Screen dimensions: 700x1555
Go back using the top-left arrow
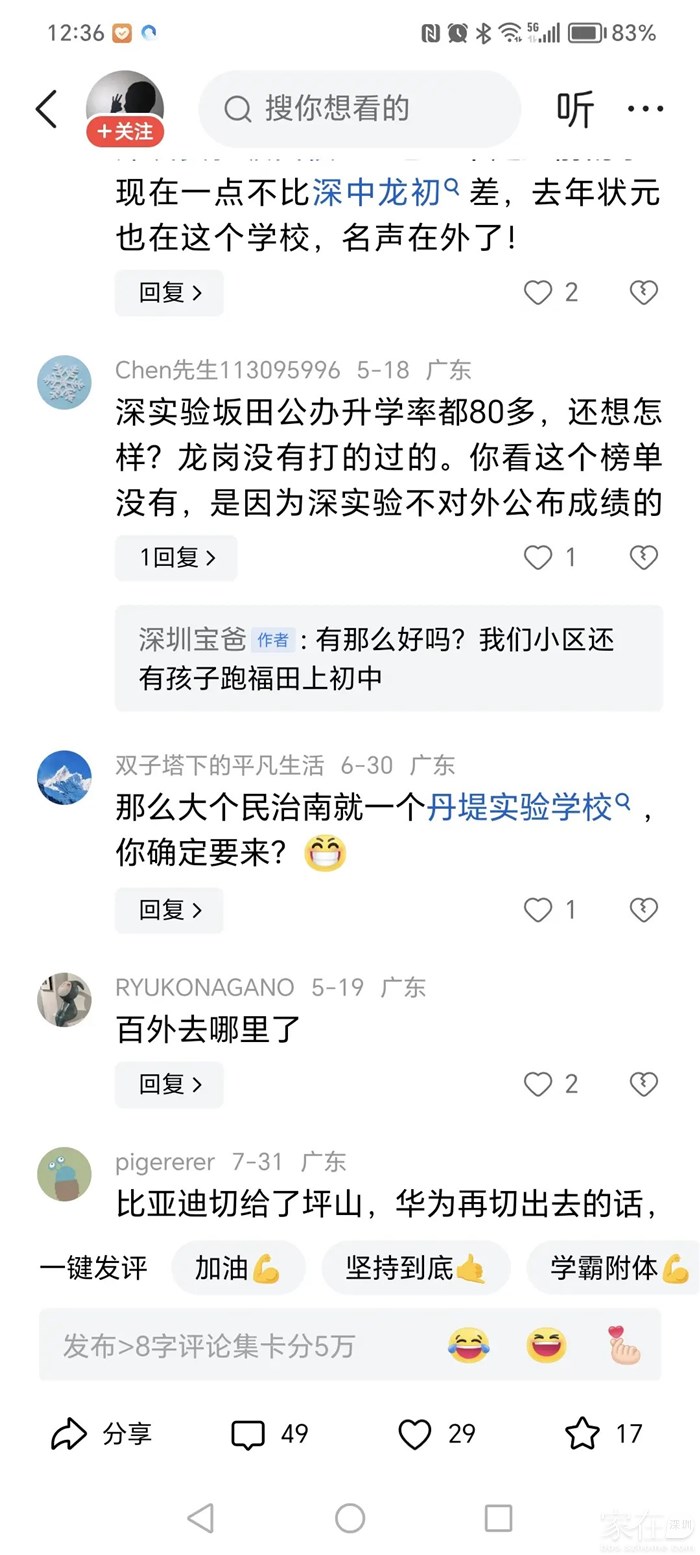point(46,109)
